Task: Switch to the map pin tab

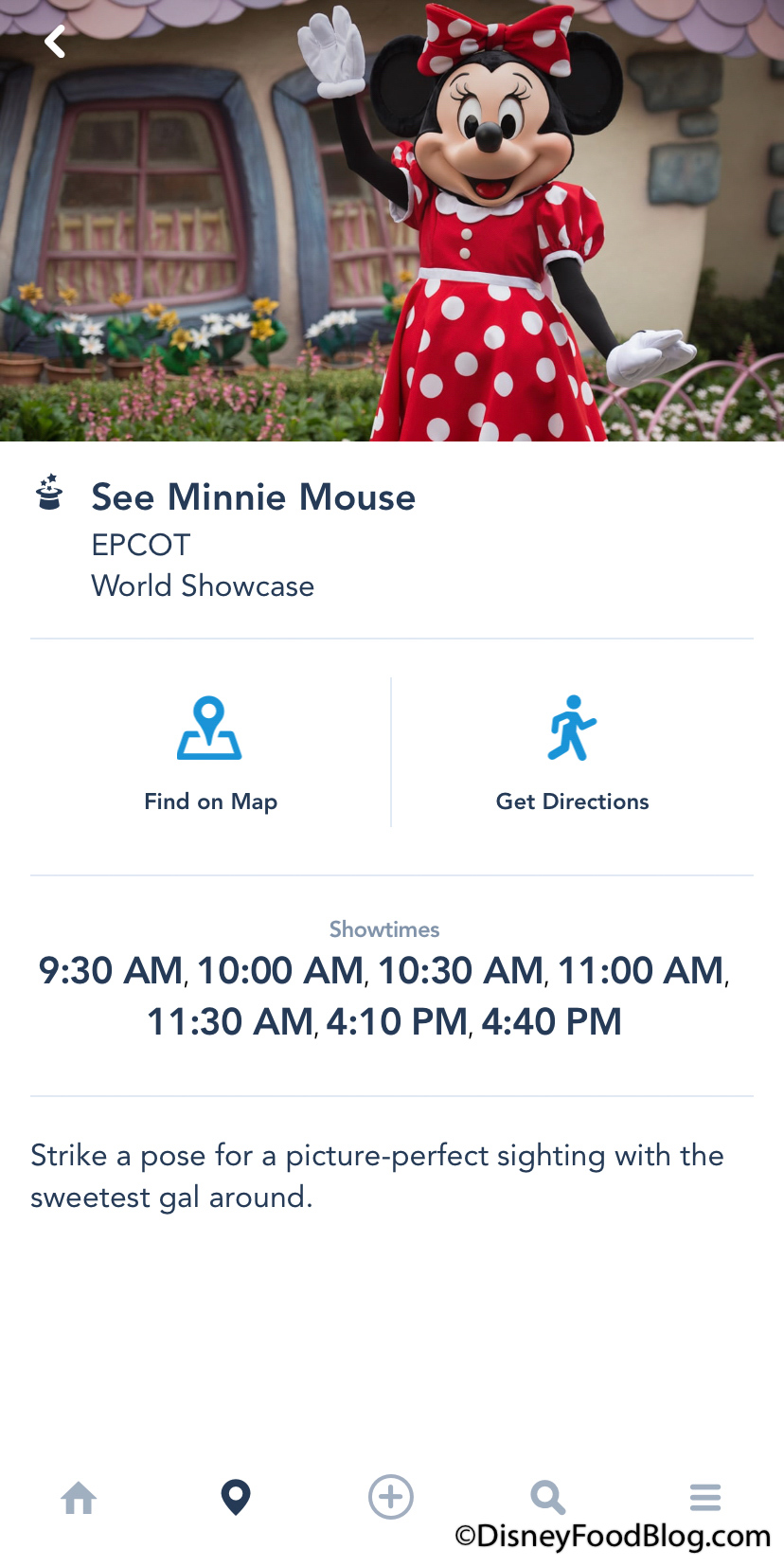Action: [x=236, y=1498]
